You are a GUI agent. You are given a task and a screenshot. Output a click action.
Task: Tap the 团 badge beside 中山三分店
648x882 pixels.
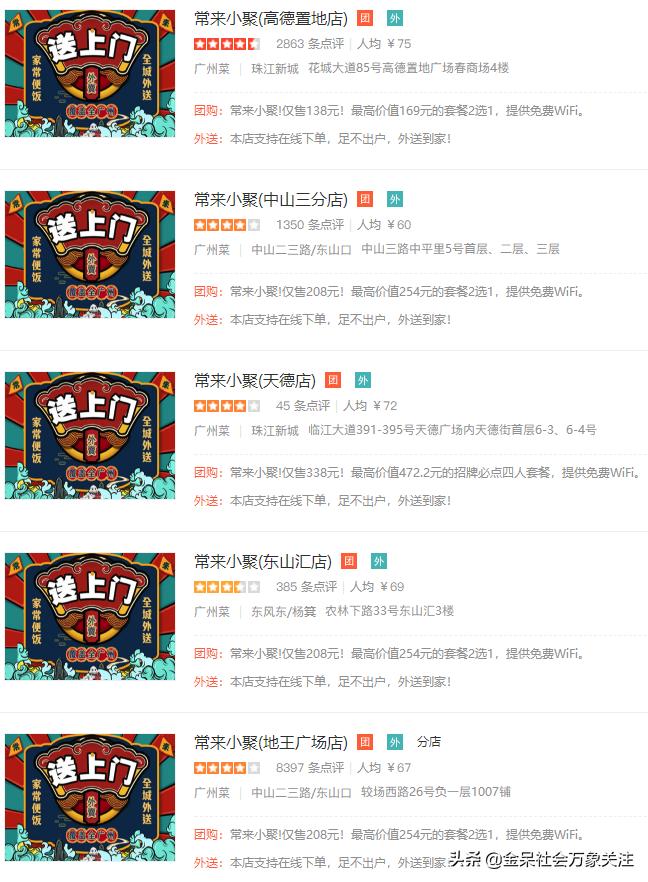365,199
